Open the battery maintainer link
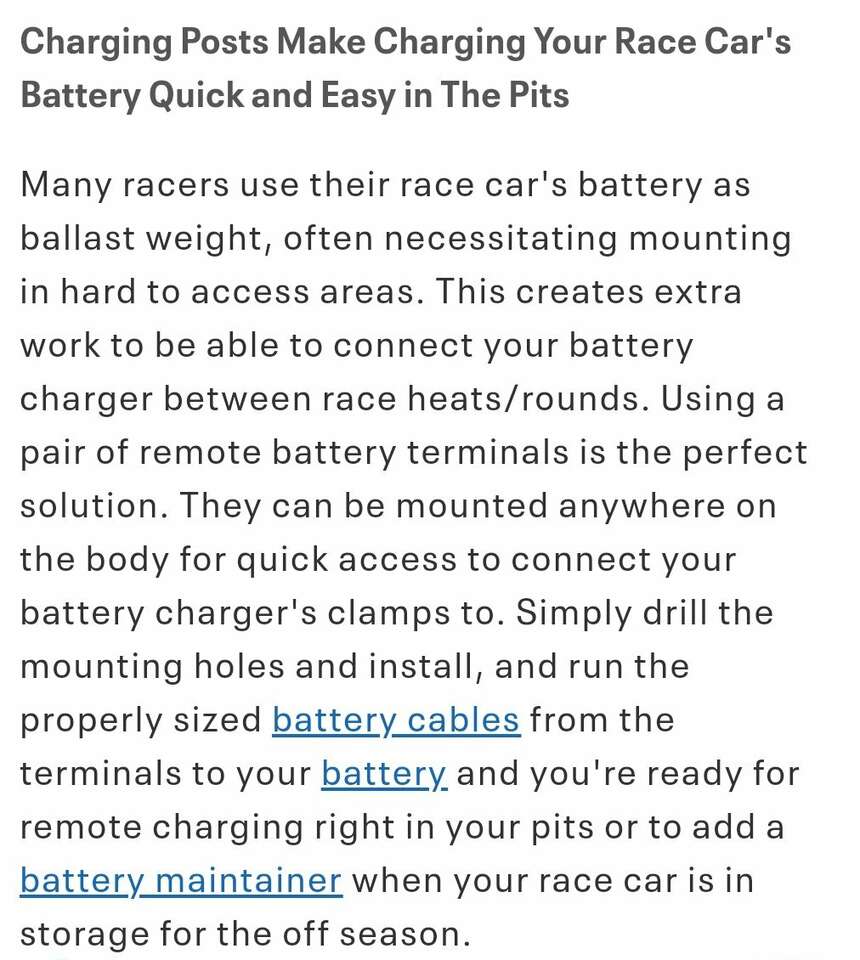Image resolution: width=860 pixels, height=960 pixels. (181, 881)
